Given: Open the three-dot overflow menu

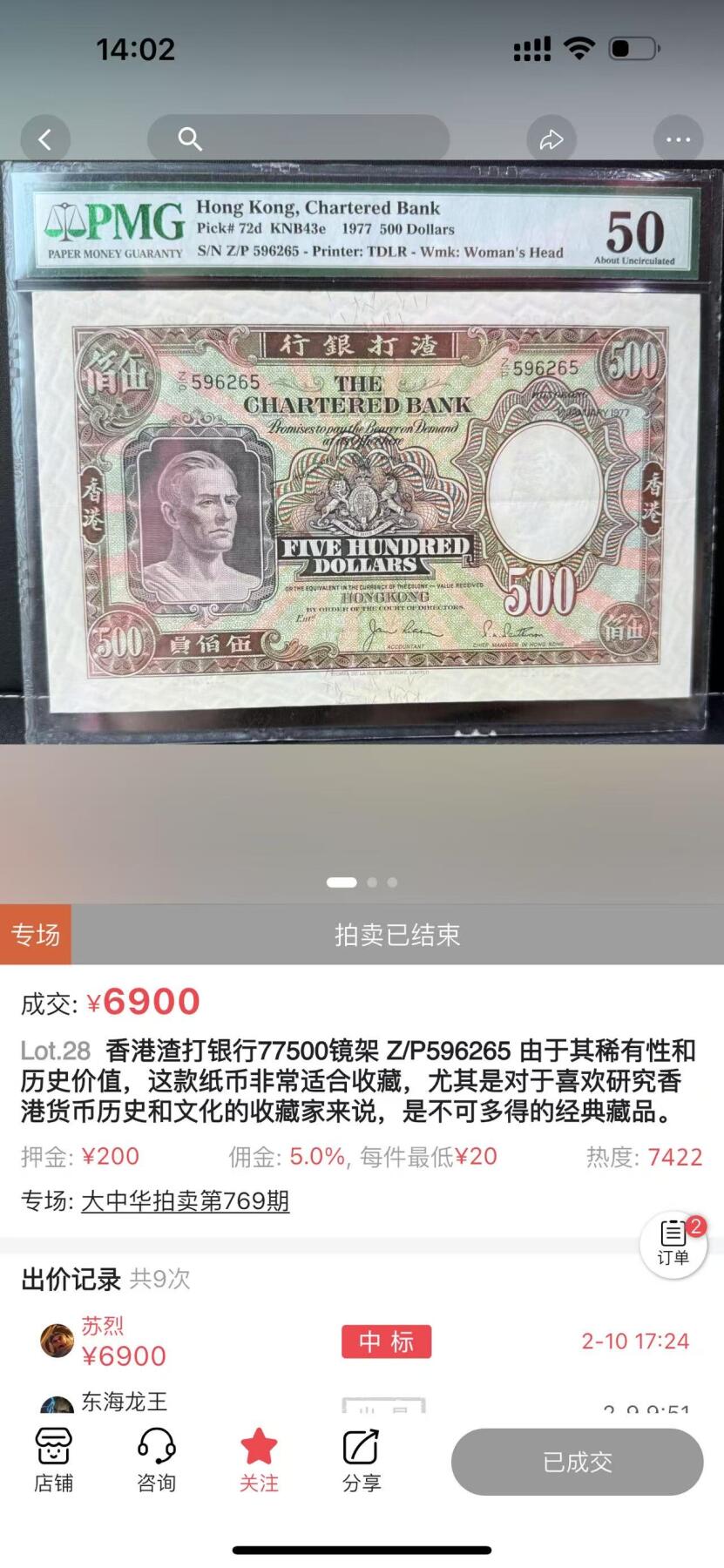Looking at the screenshot, I should [x=678, y=139].
